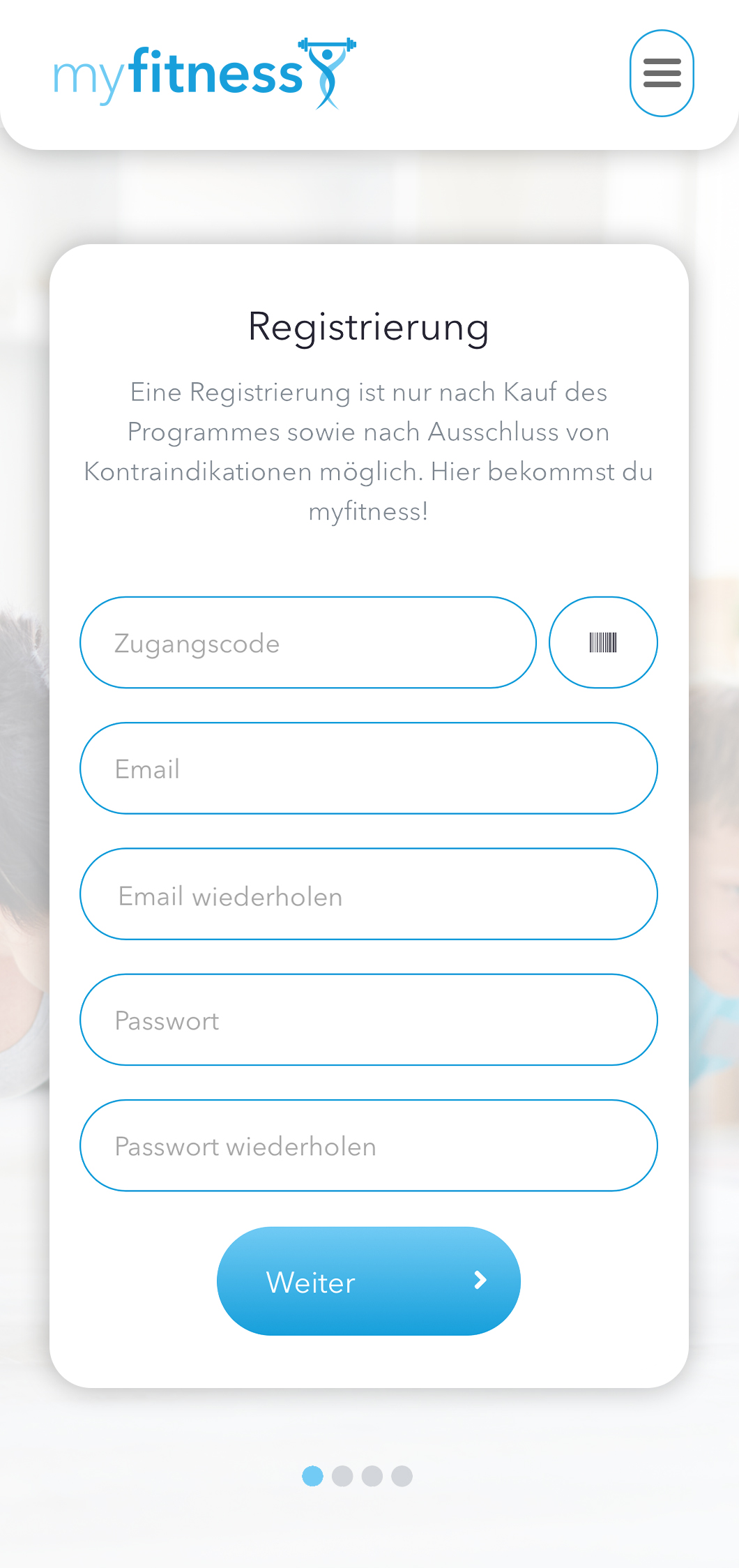Focus the Email field
This screenshot has width=739, height=1568.
click(369, 768)
